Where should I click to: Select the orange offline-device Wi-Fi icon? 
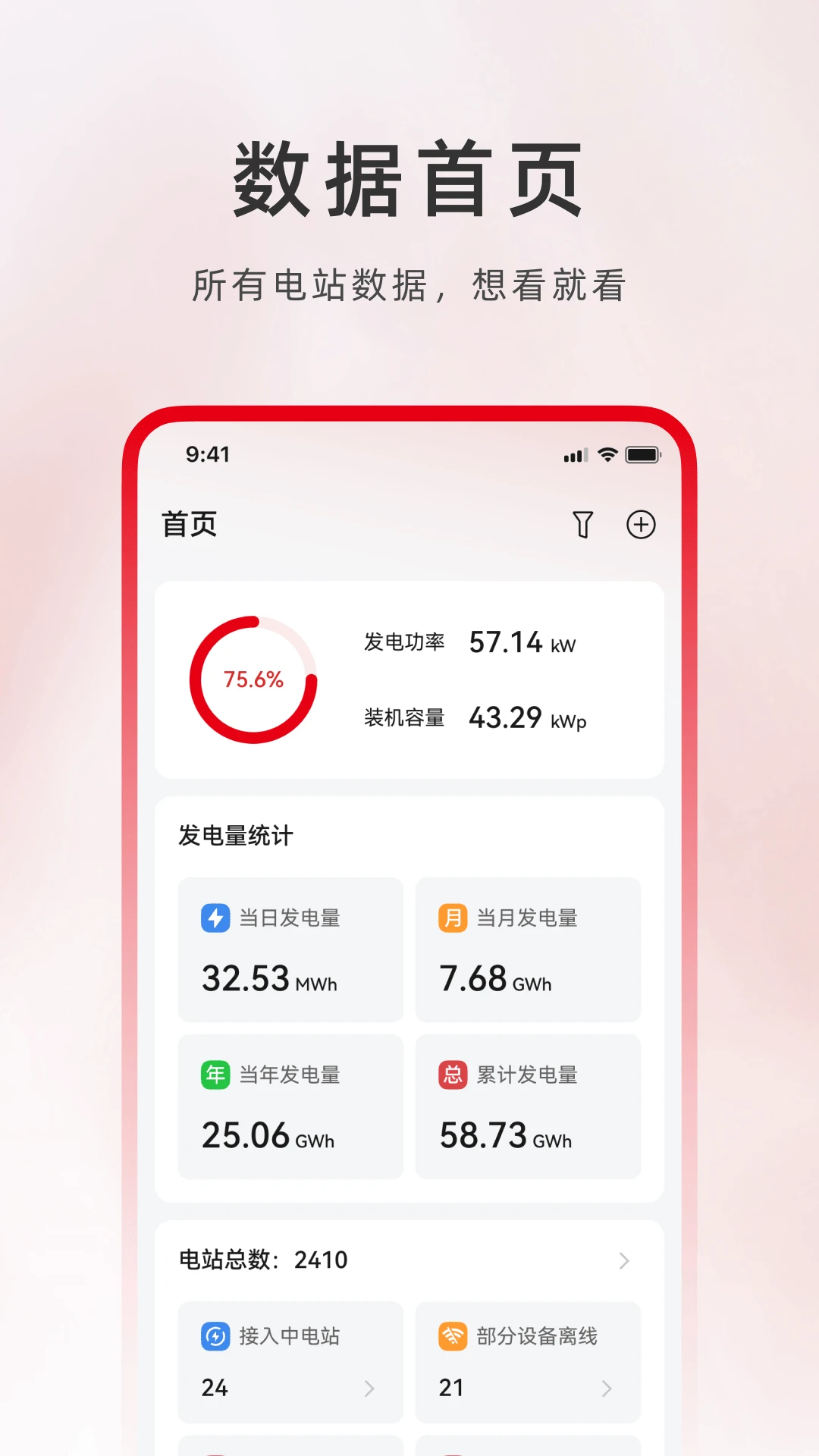[452, 1337]
